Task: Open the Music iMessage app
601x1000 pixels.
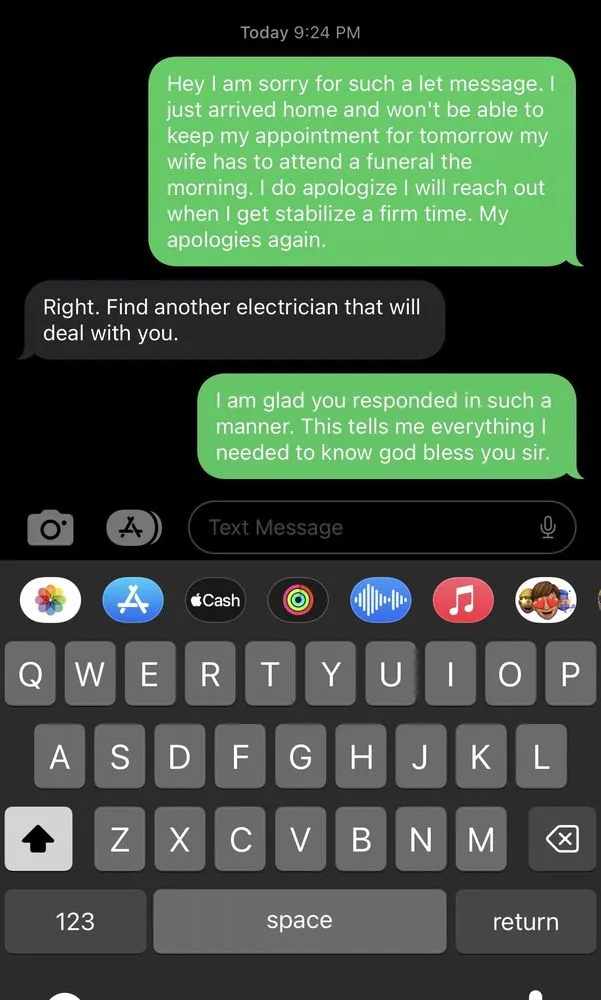Action: pos(462,600)
